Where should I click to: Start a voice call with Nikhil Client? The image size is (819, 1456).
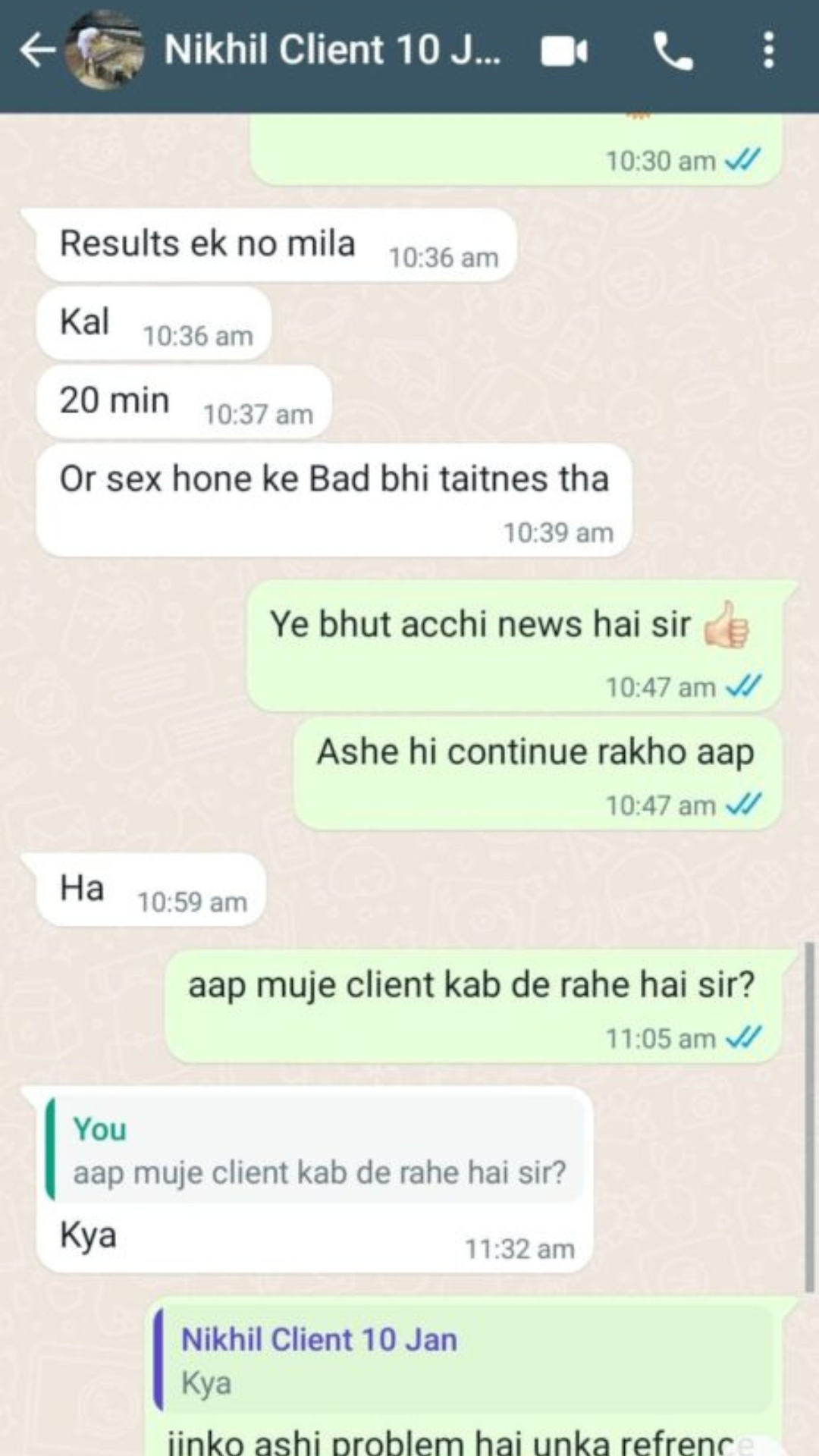click(x=672, y=52)
